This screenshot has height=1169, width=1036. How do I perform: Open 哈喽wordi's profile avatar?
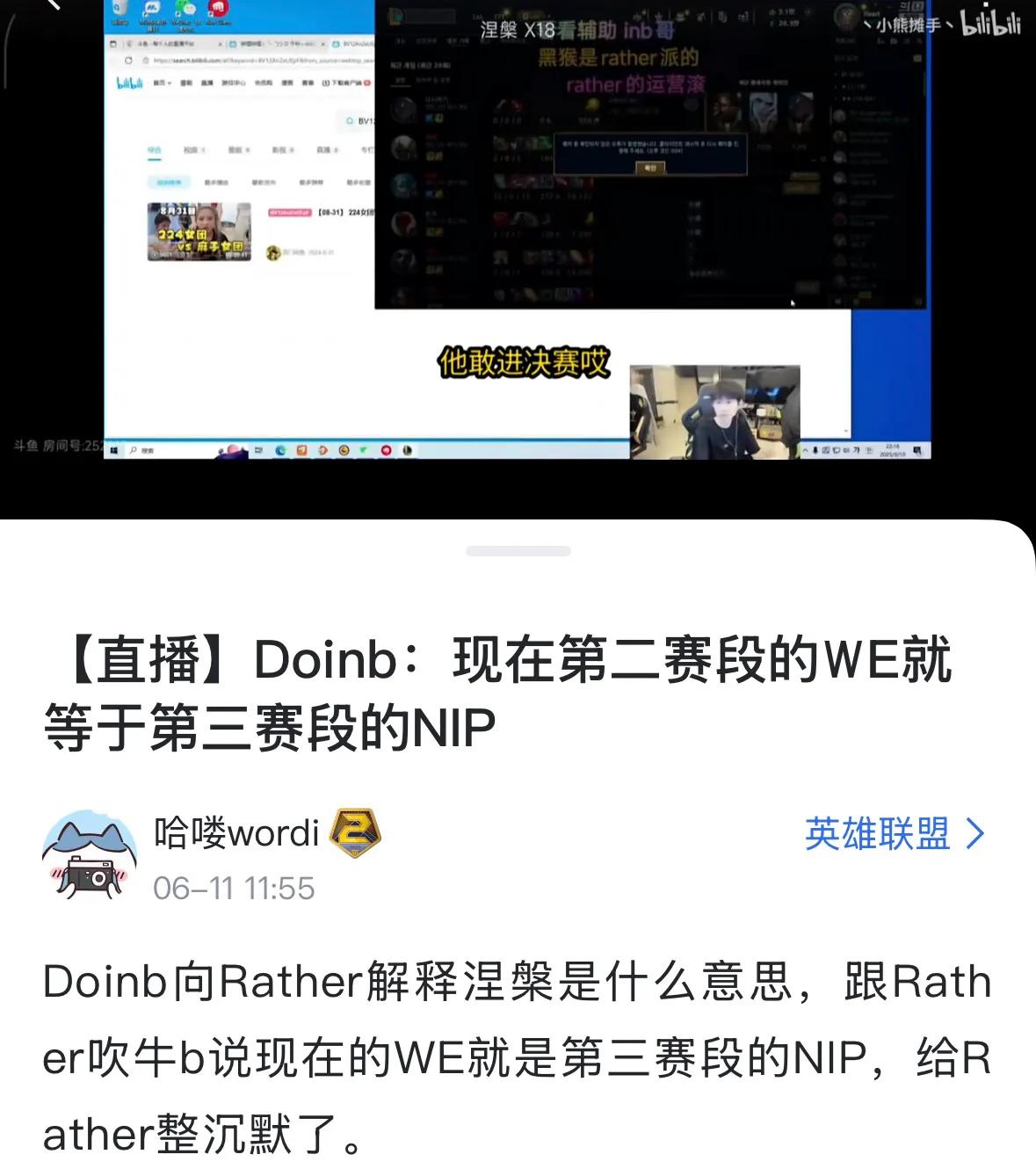tap(90, 855)
